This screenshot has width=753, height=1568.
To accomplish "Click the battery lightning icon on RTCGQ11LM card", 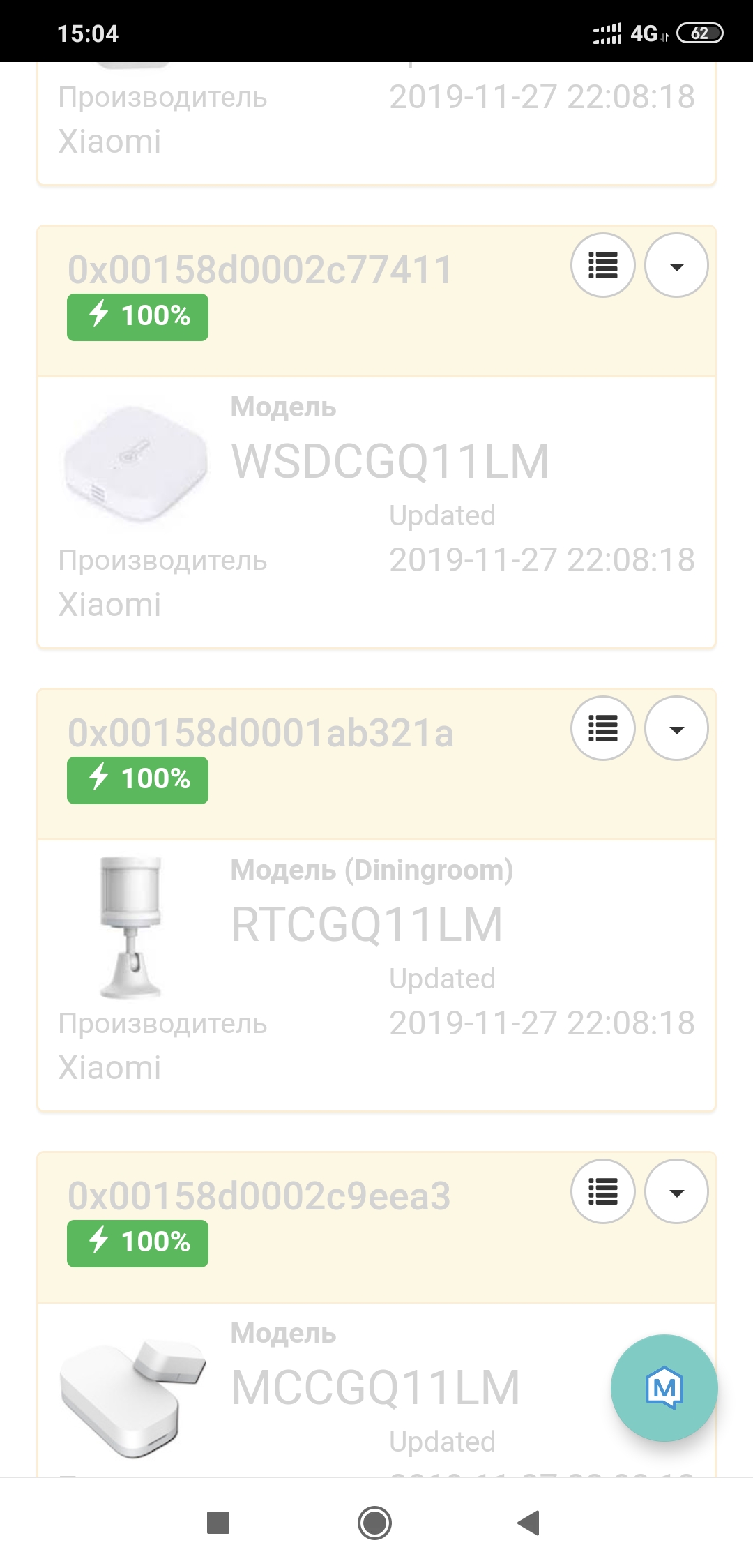I will [98, 781].
